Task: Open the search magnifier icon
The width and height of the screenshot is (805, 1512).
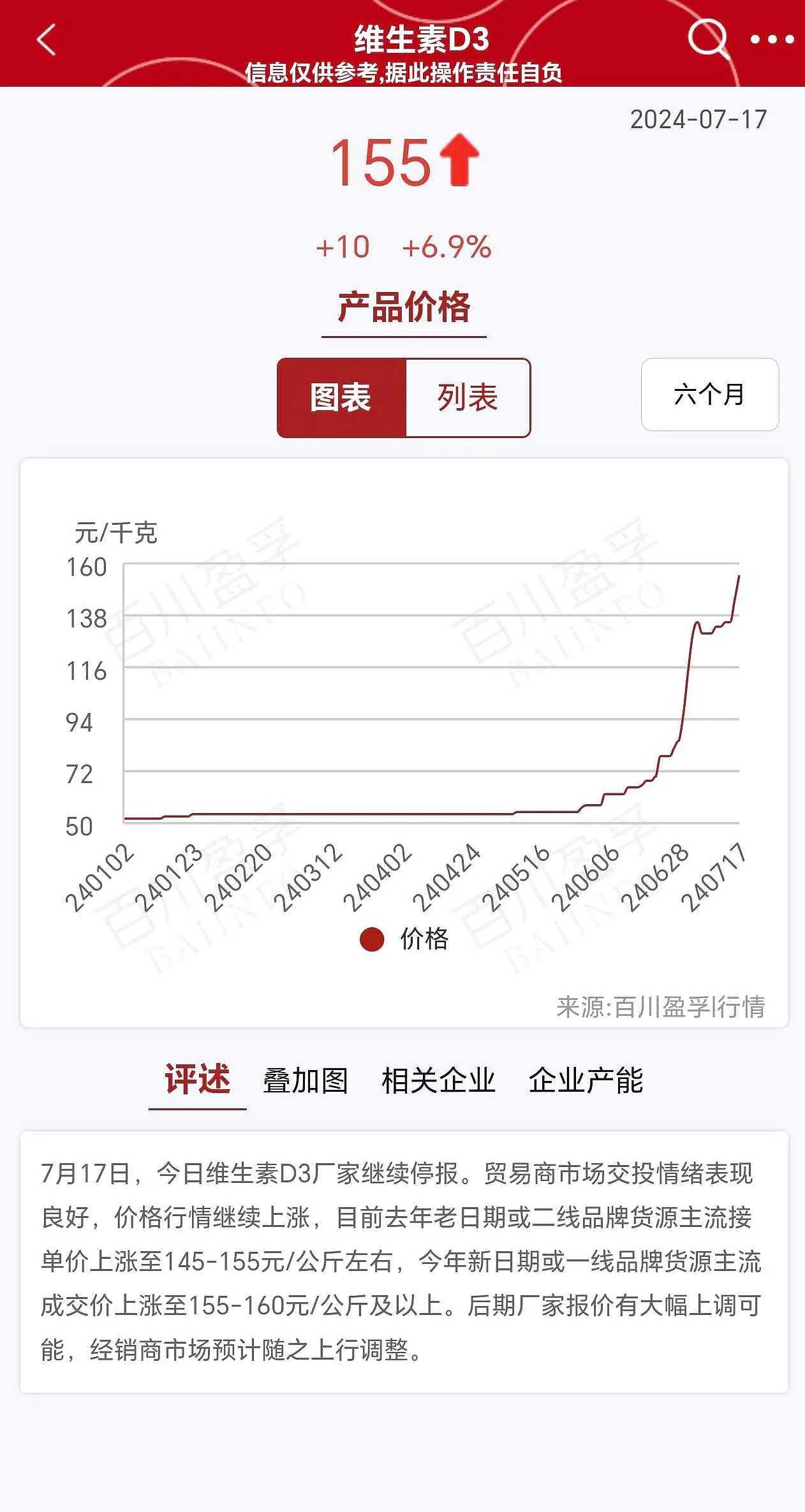Action: tap(708, 38)
